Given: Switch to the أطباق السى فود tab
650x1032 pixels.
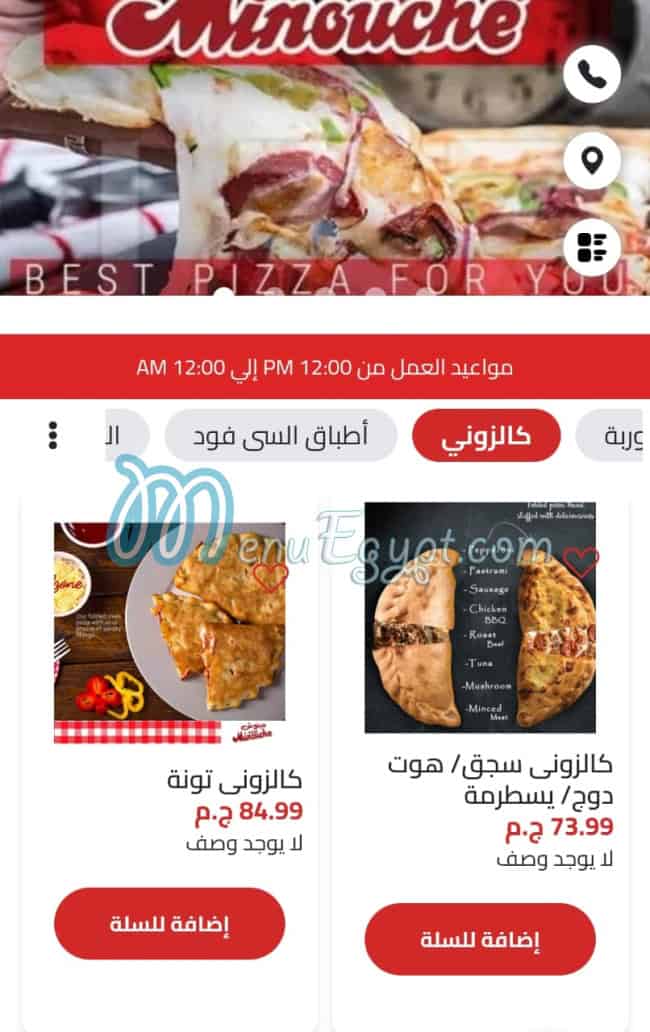Looking at the screenshot, I should tap(281, 435).
